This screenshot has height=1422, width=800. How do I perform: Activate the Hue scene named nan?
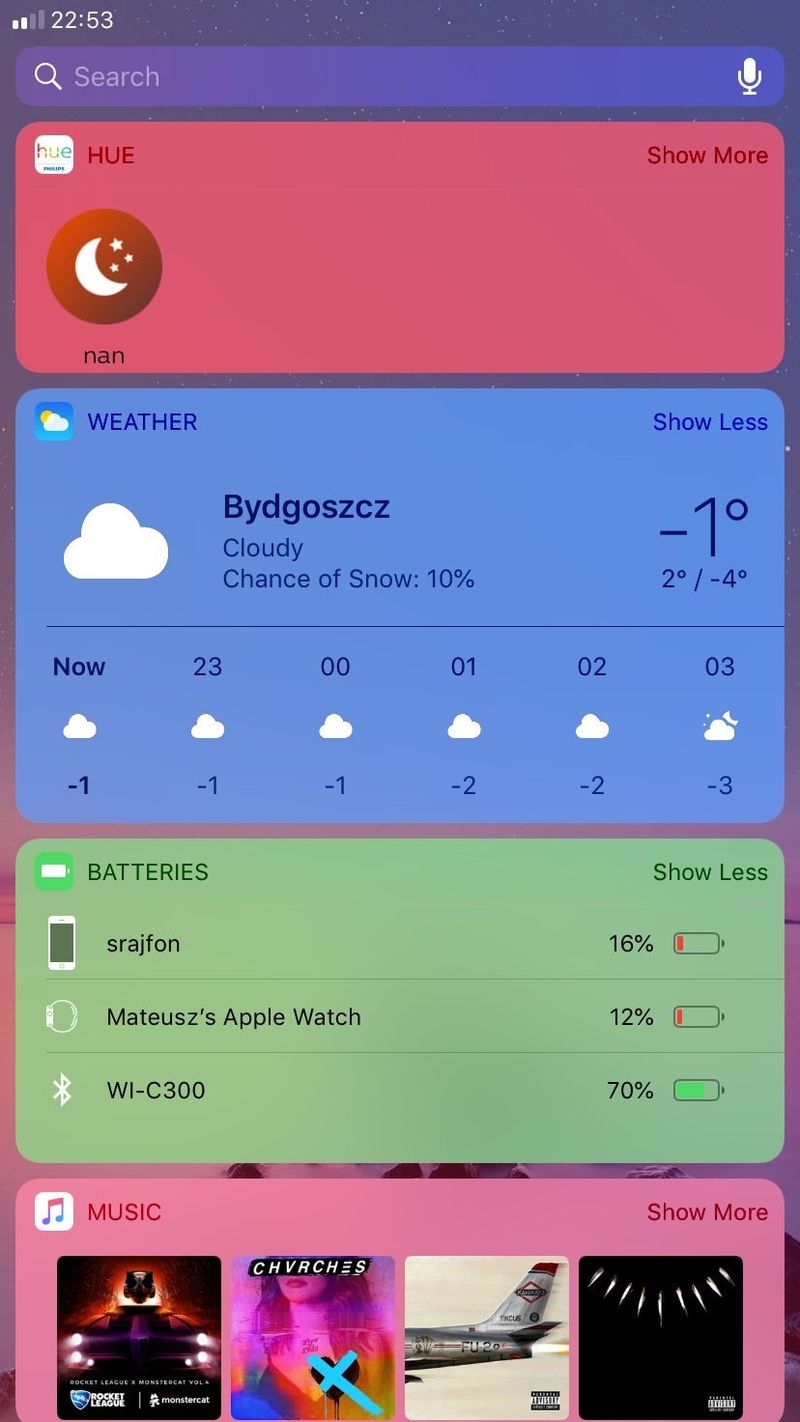click(x=104, y=267)
